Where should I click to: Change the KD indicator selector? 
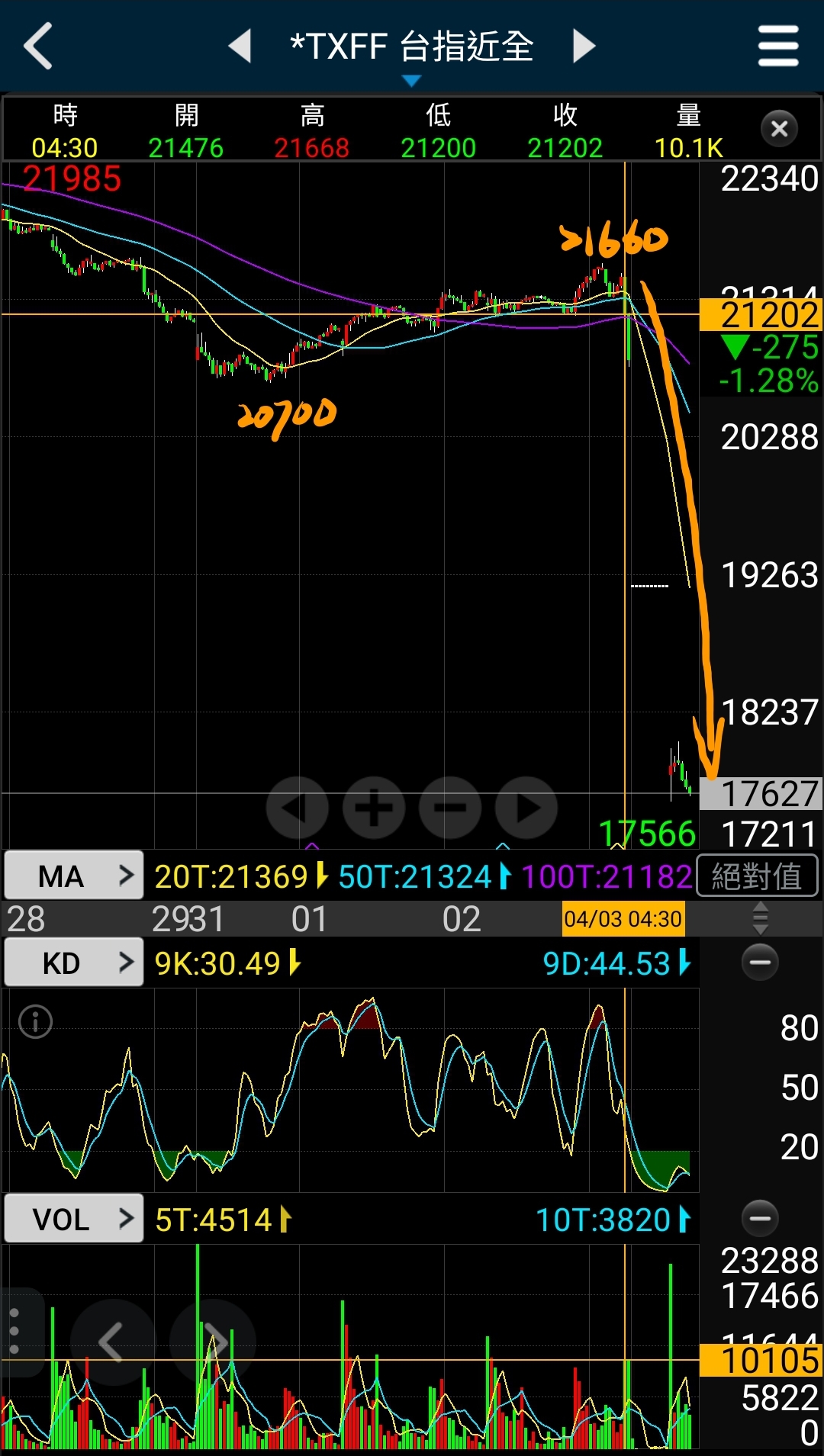[74, 963]
